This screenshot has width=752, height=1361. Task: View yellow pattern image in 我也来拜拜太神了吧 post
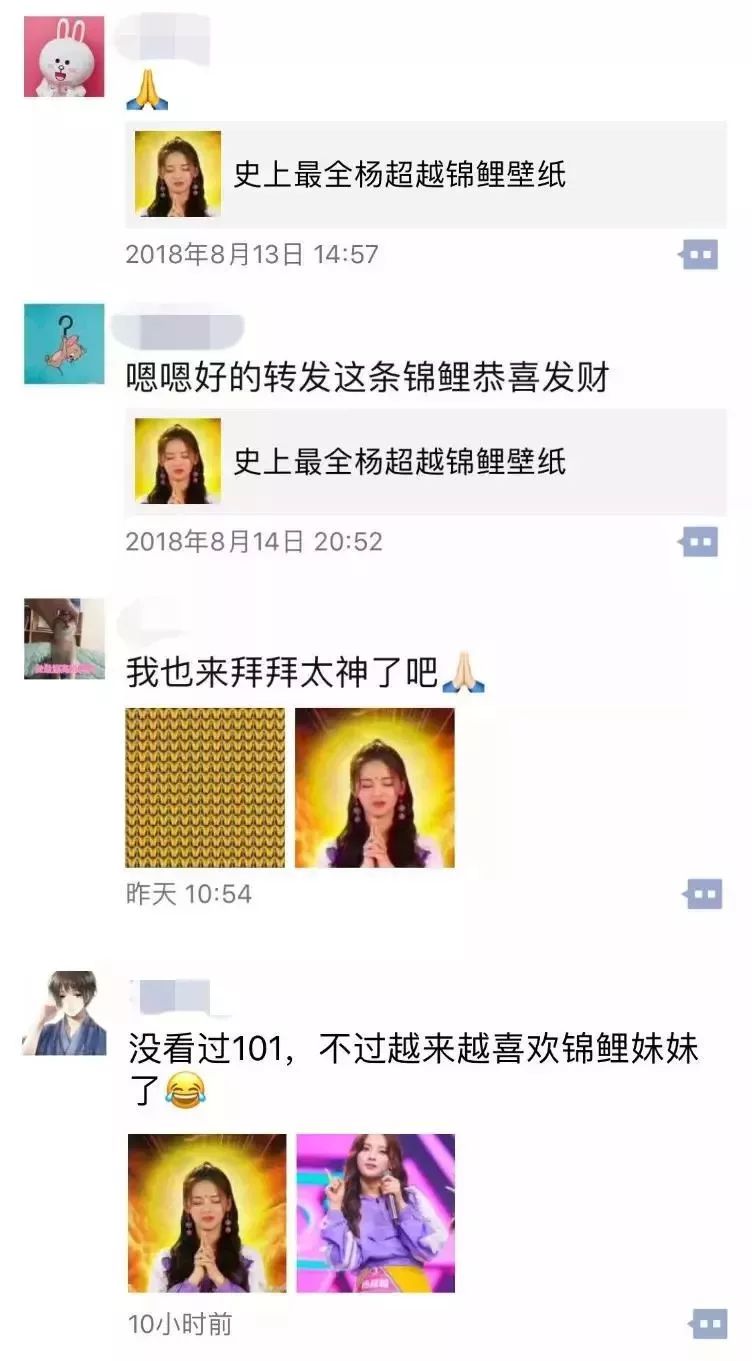coord(205,788)
